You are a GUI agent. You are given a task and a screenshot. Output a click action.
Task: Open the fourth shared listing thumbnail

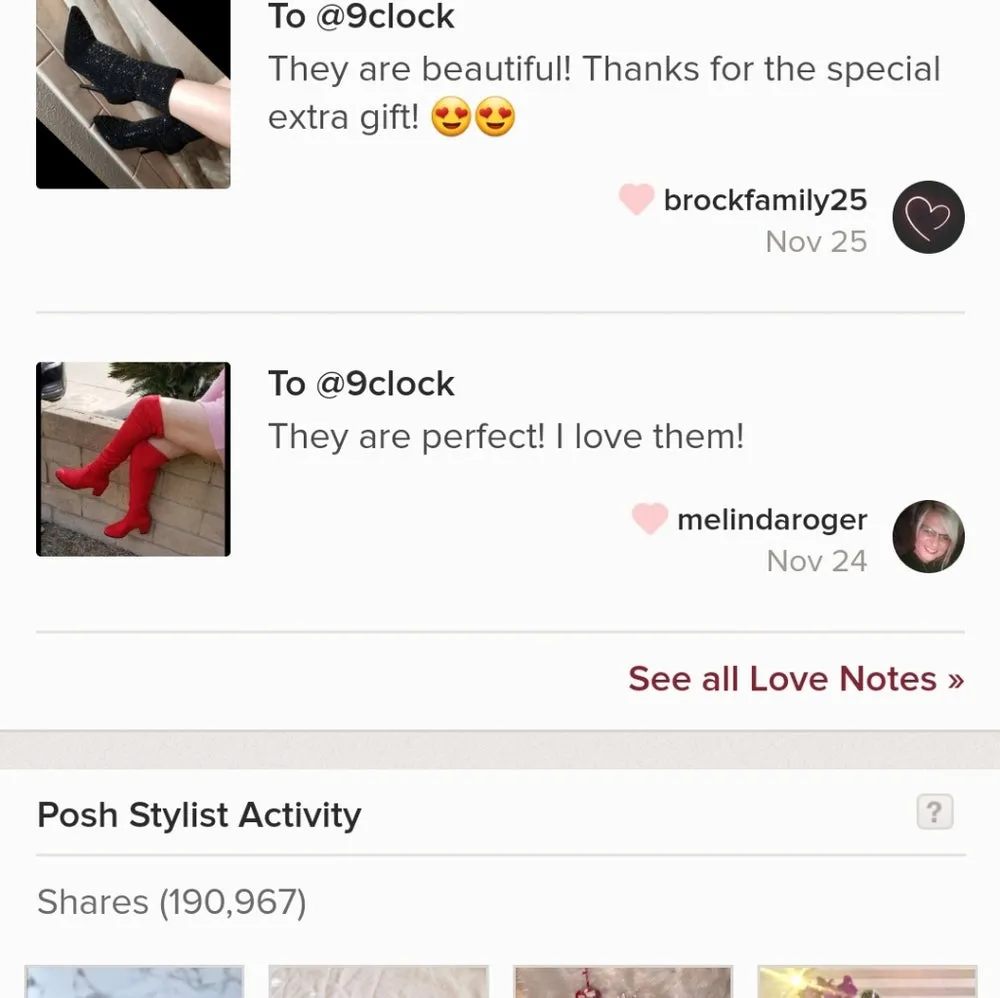[x=866, y=981]
